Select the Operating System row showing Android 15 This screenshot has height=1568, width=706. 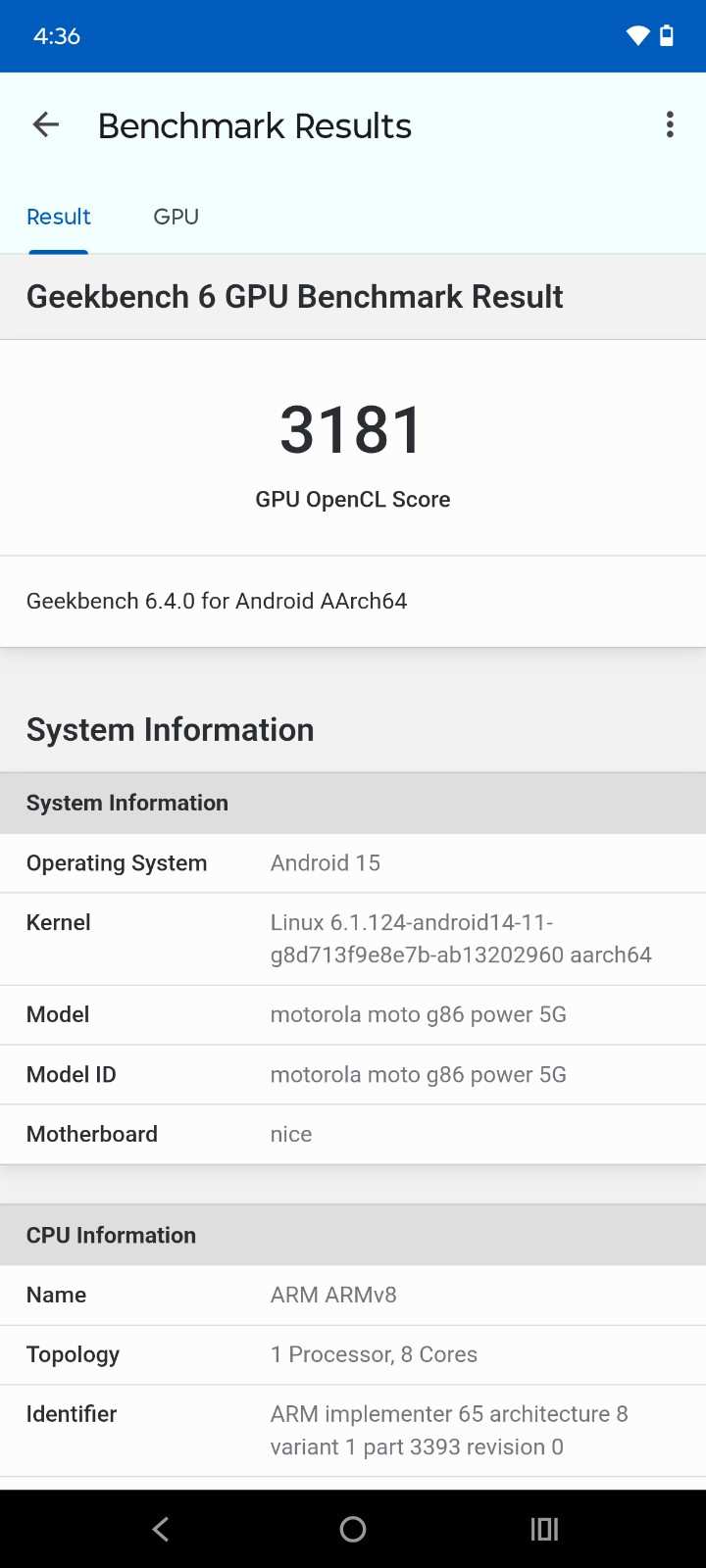click(x=353, y=862)
